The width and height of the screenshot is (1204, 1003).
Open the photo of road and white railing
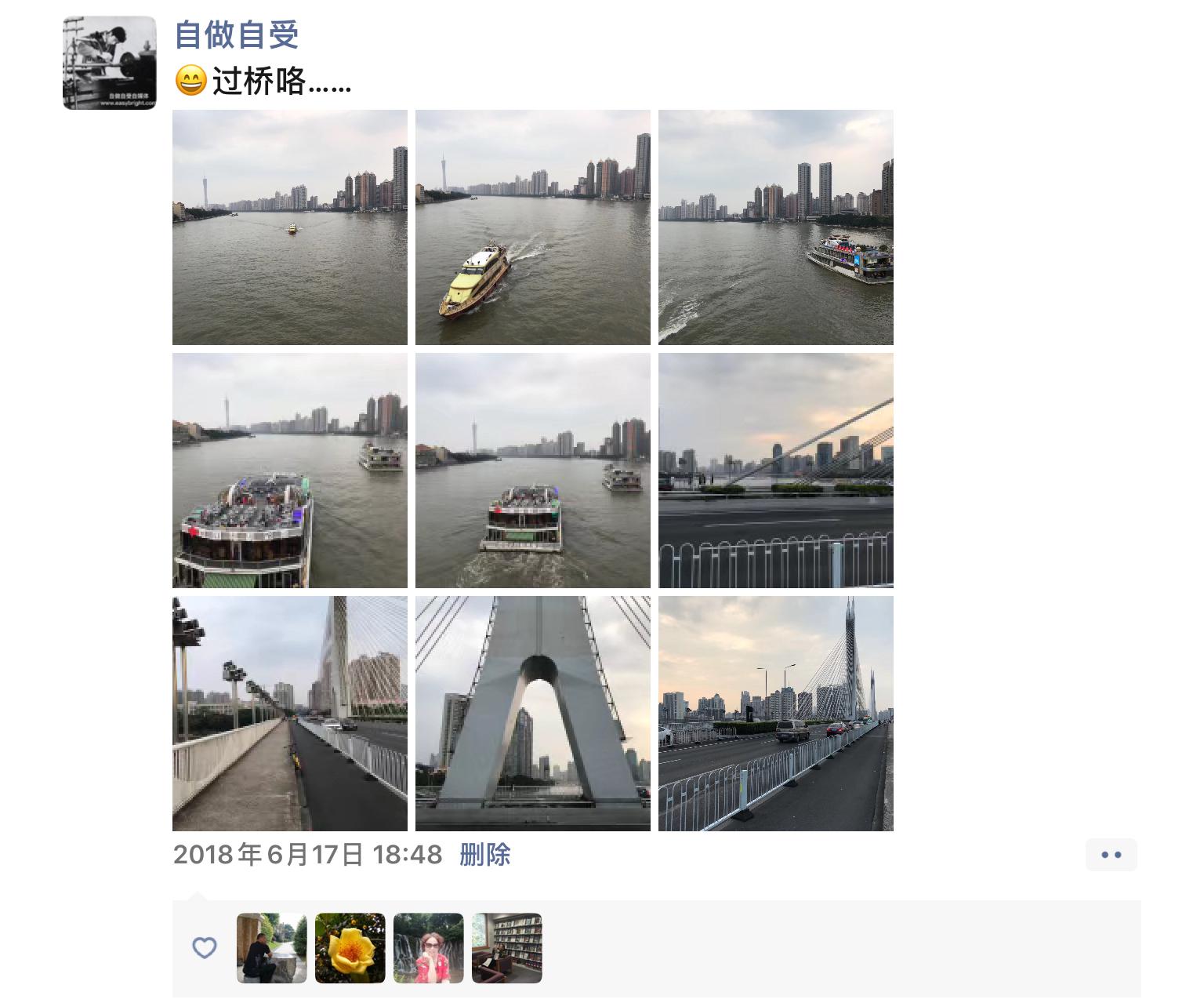(x=776, y=471)
